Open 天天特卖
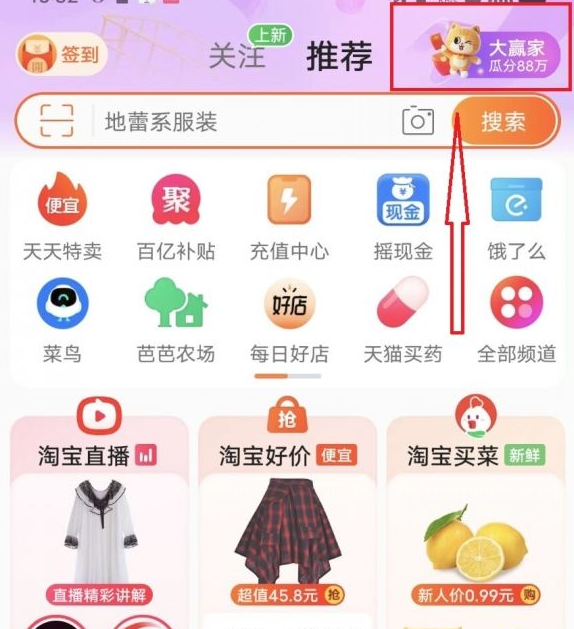 [x=62, y=217]
